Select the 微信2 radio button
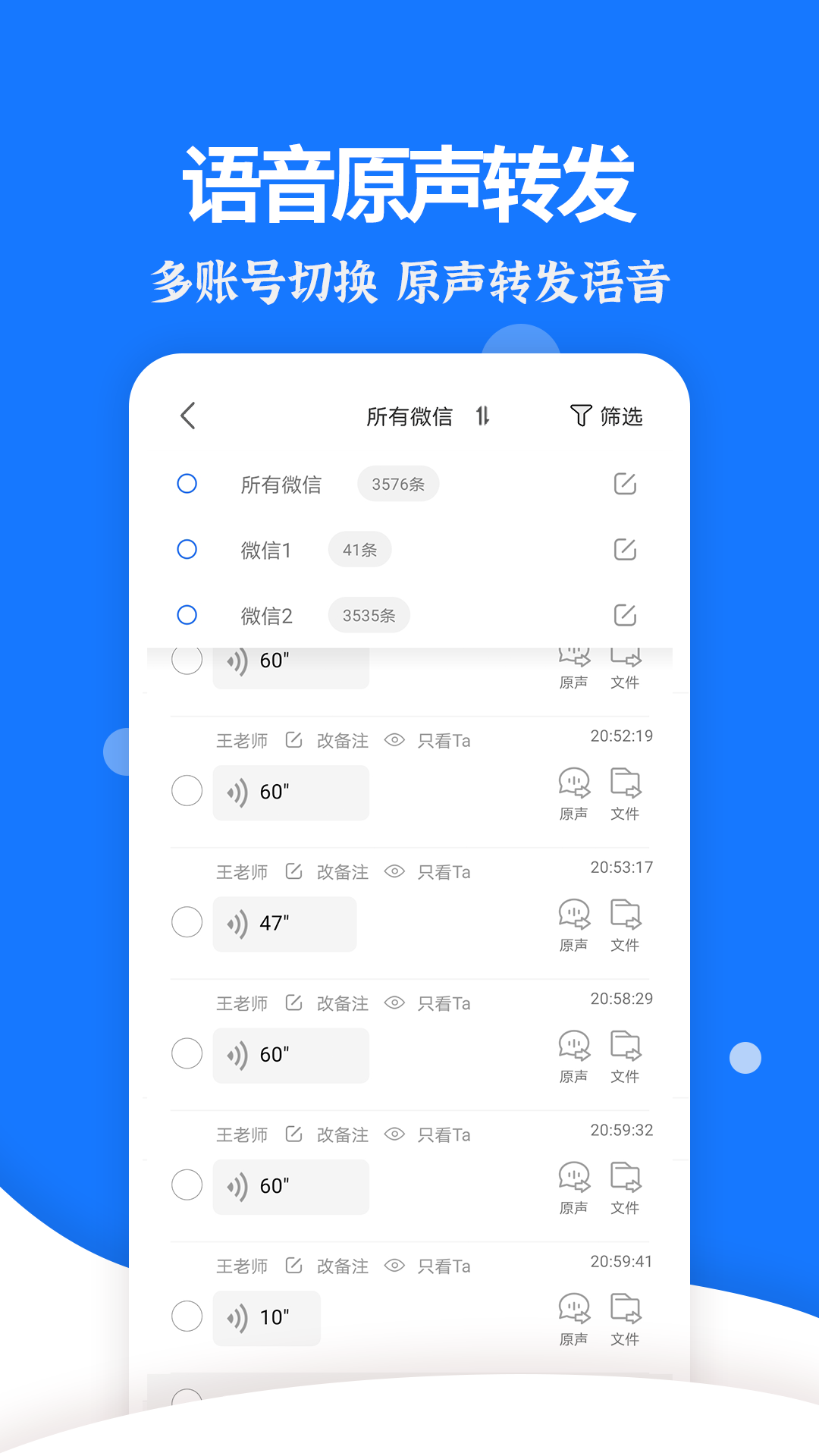Image resolution: width=819 pixels, height=1456 pixels. click(187, 615)
